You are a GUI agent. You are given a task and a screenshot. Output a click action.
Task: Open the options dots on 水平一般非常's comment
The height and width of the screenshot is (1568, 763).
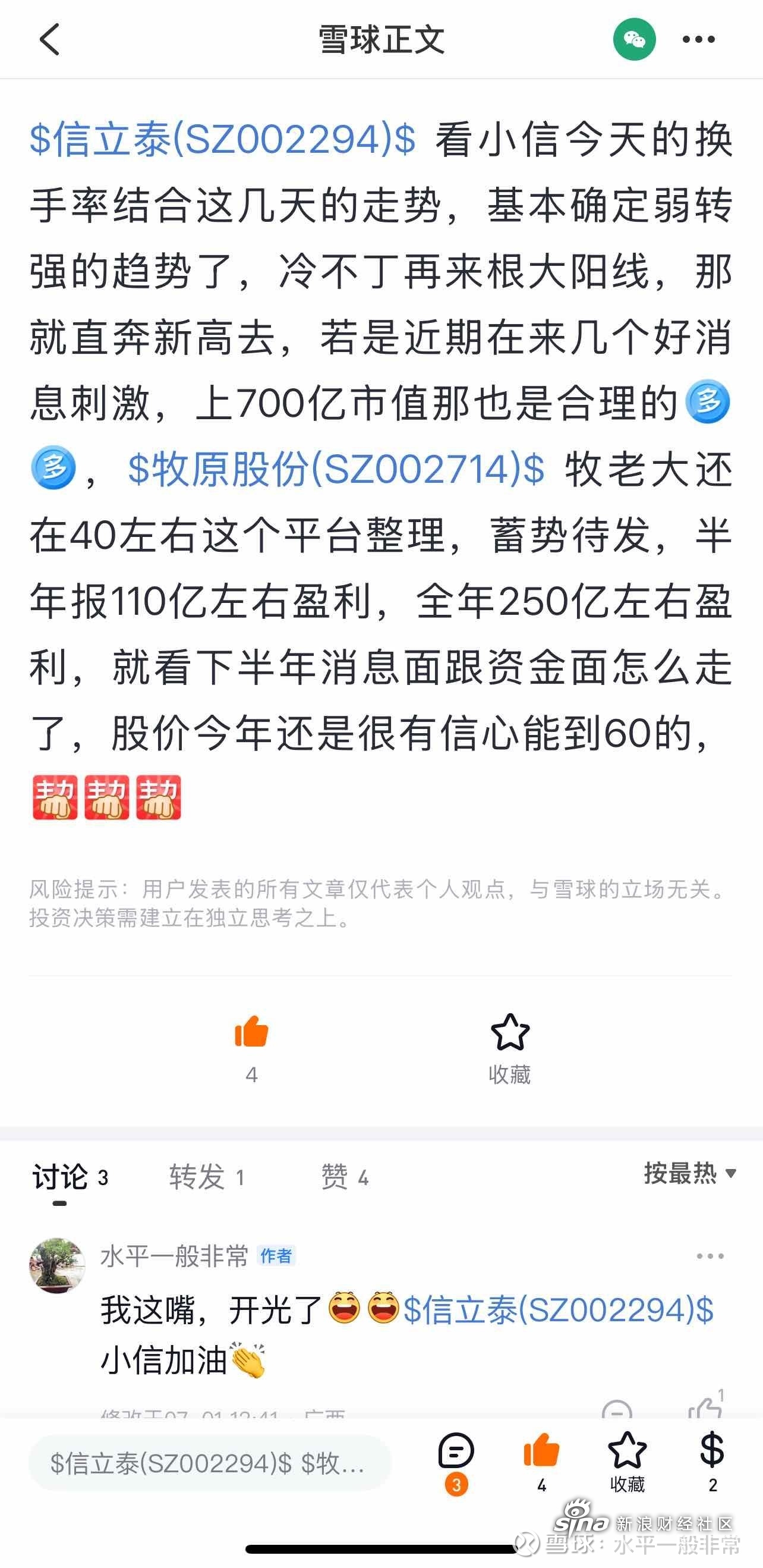pos(710,1256)
